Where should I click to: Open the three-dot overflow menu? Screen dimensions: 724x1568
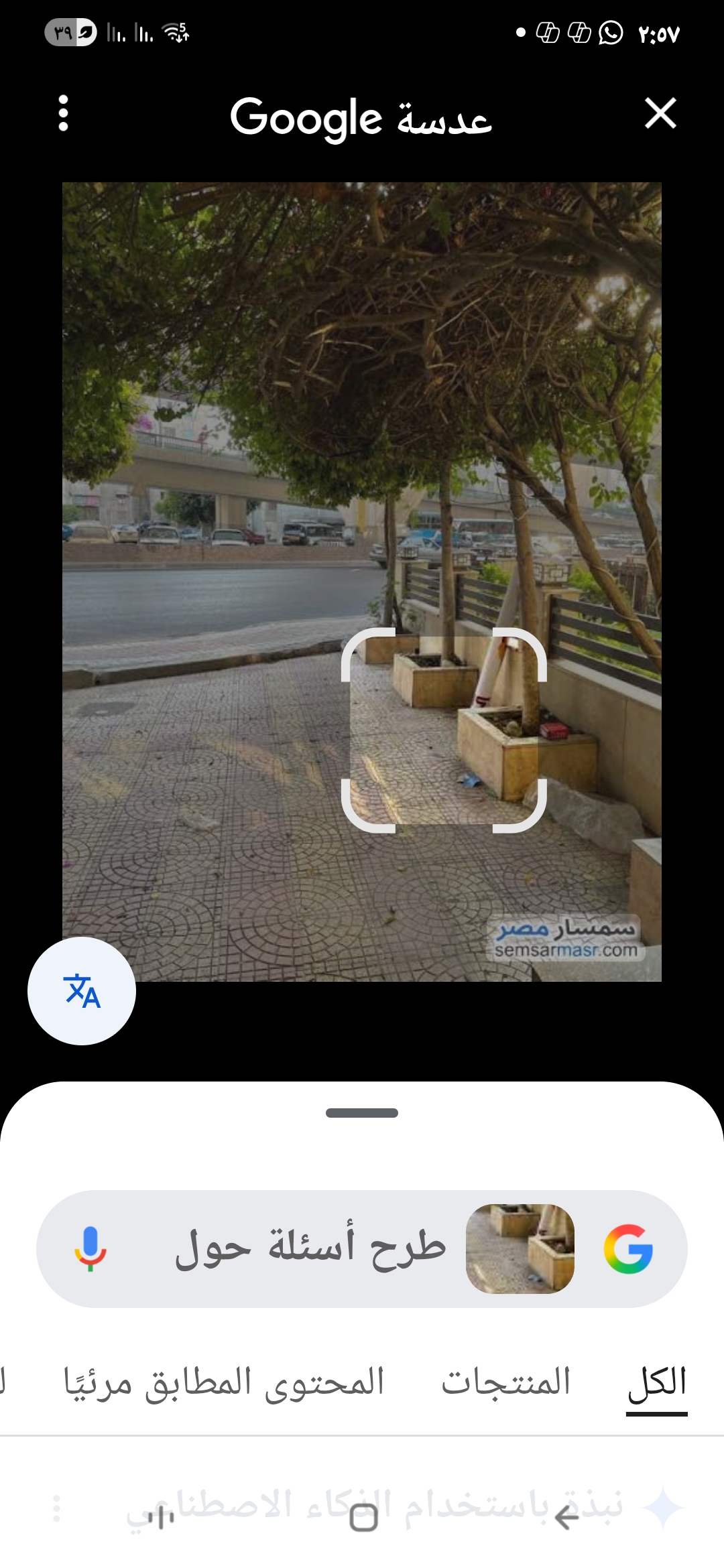point(64,113)
